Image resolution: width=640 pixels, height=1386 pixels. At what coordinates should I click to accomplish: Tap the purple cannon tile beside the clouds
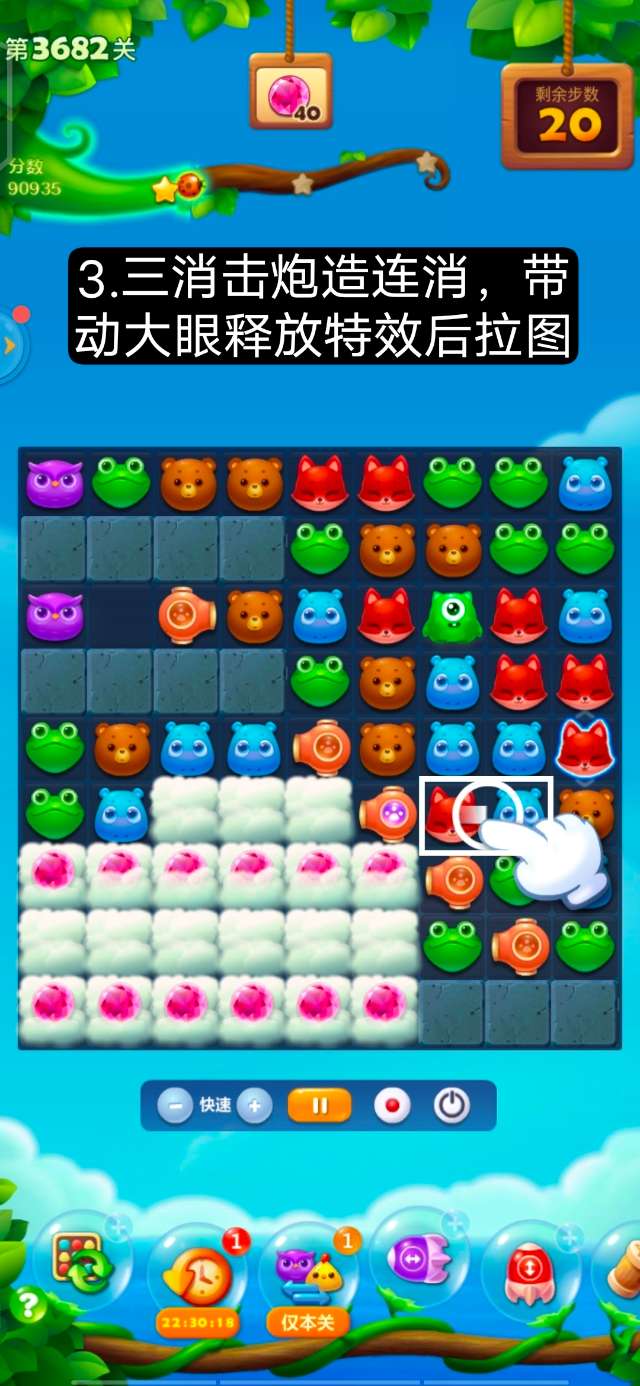point(386,813)
